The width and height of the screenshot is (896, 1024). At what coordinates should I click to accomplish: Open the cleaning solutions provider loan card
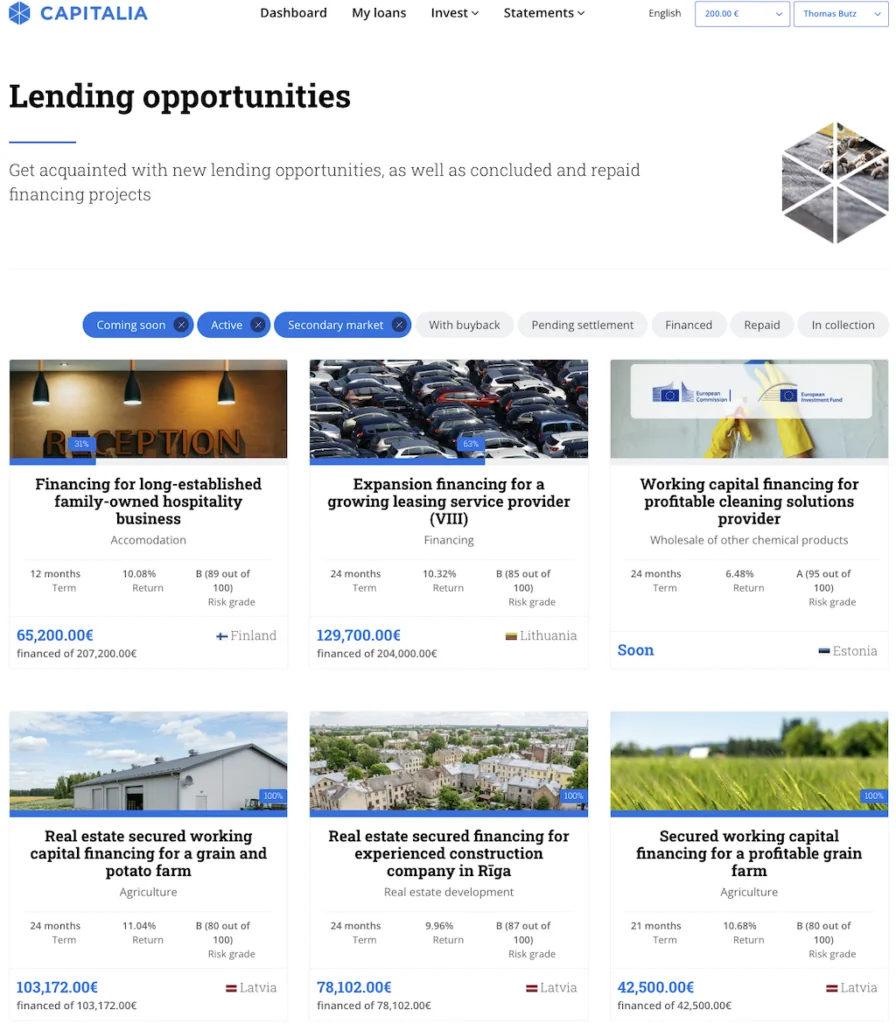coord(749,501)
